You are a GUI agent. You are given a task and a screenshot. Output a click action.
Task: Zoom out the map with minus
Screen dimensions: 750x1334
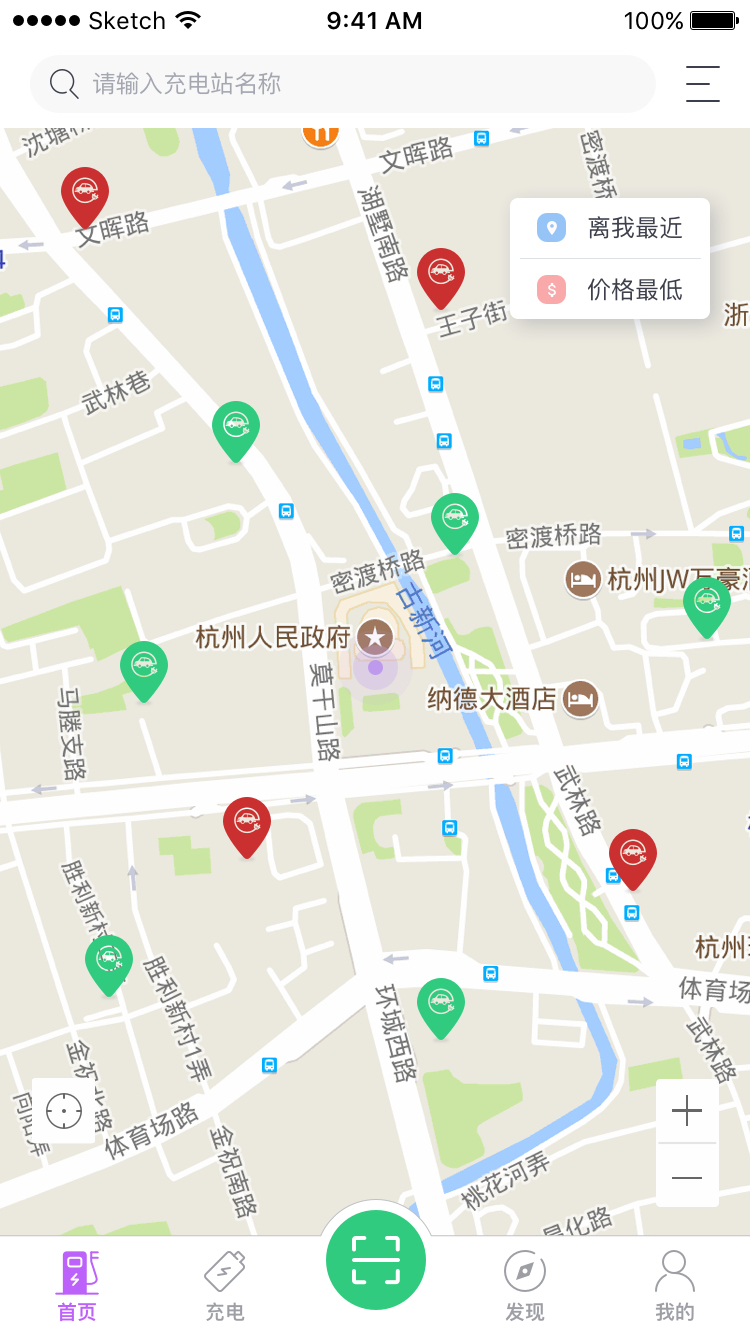[x=687, y=1177]
